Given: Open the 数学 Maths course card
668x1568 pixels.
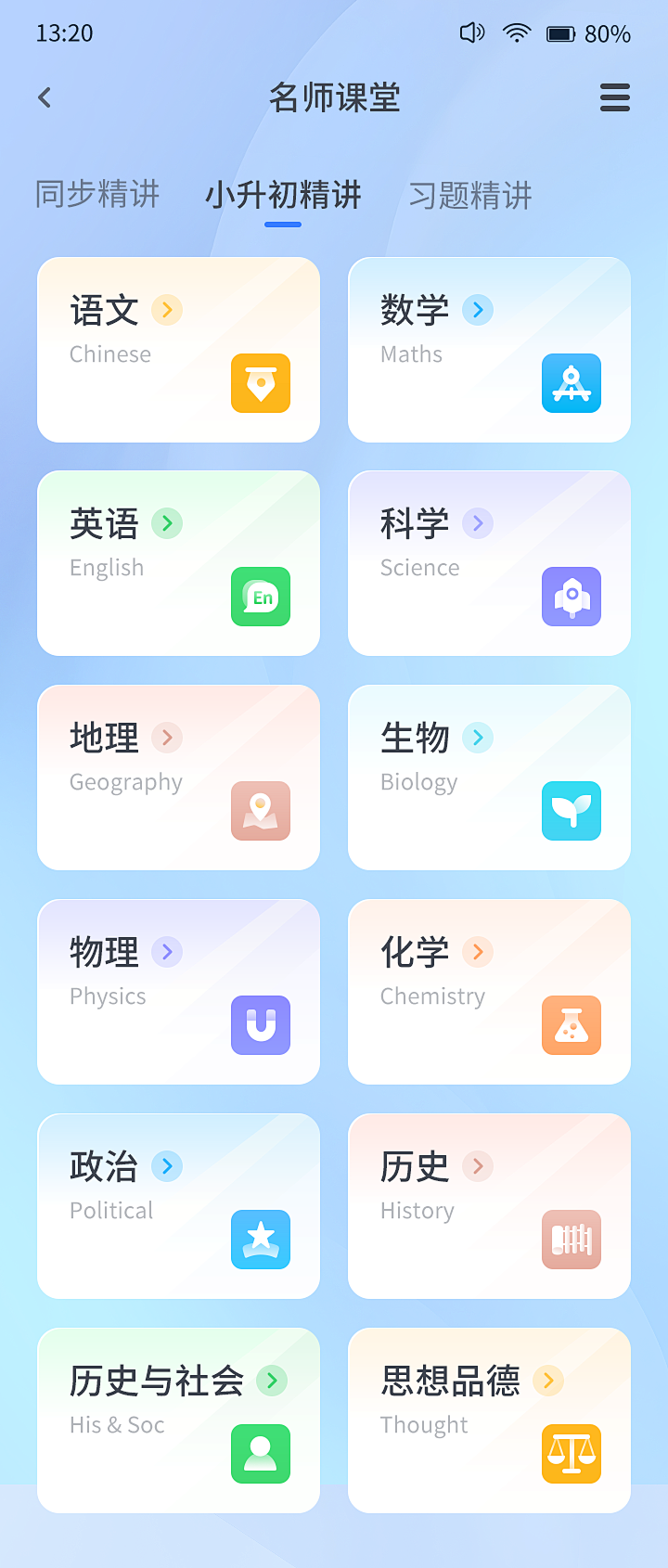Looking at the screenshot, I should (489, 350).
